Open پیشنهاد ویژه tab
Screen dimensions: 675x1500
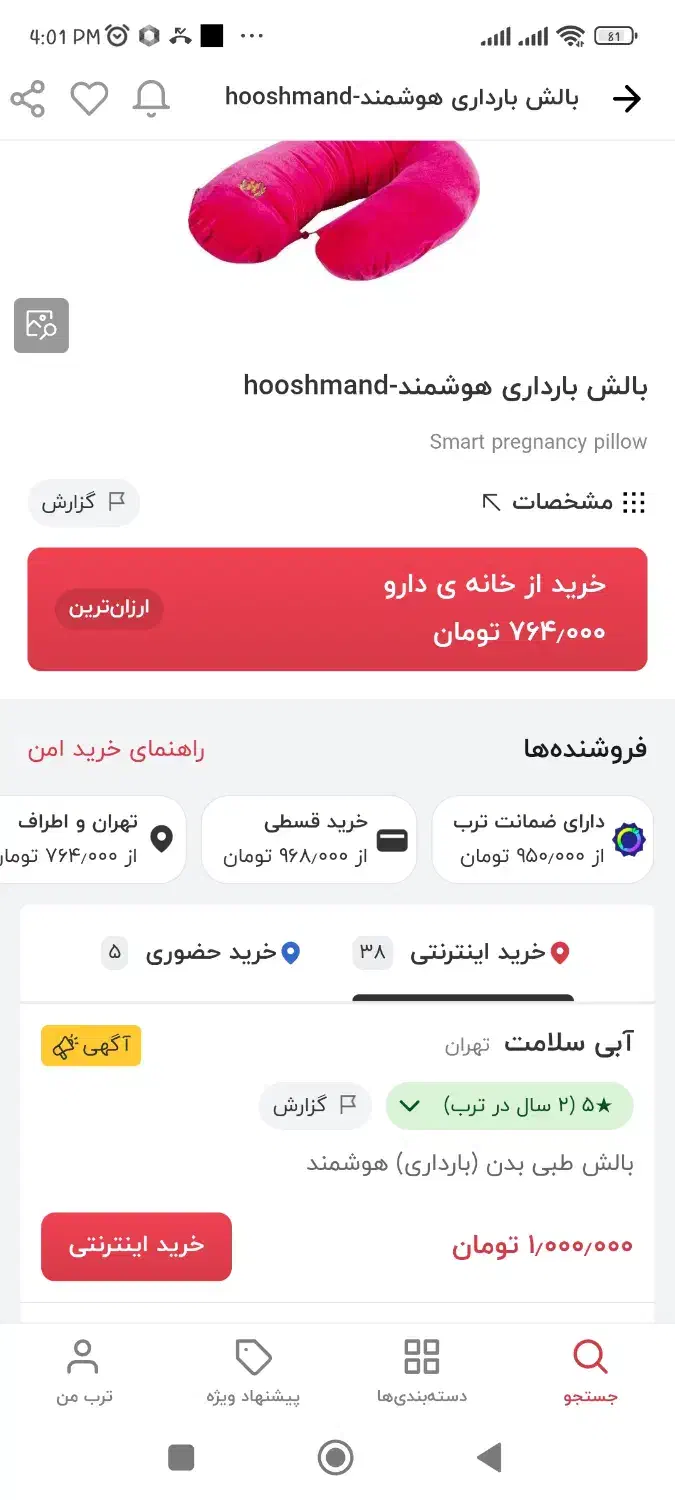coord(253,1372)
